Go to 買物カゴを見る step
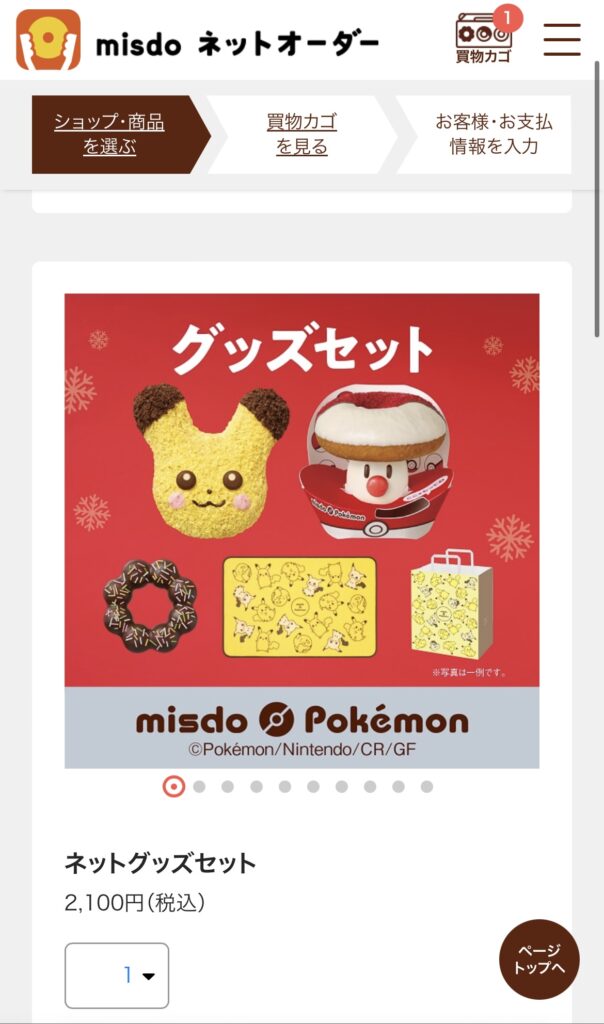604x1024 pixels. [301, 135]
